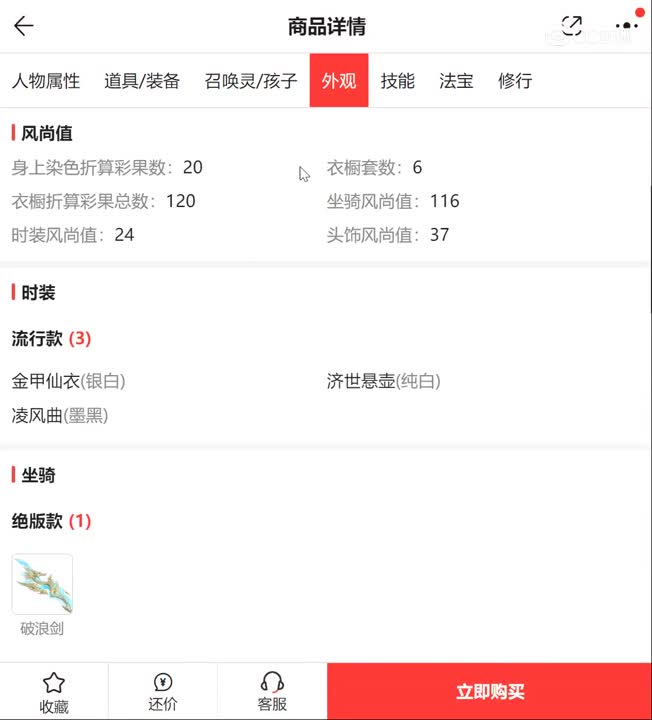Image resolution: width=652 pixels, height=720 pixels.
Task: Switch to the 修行 tab
Action: 515,81
